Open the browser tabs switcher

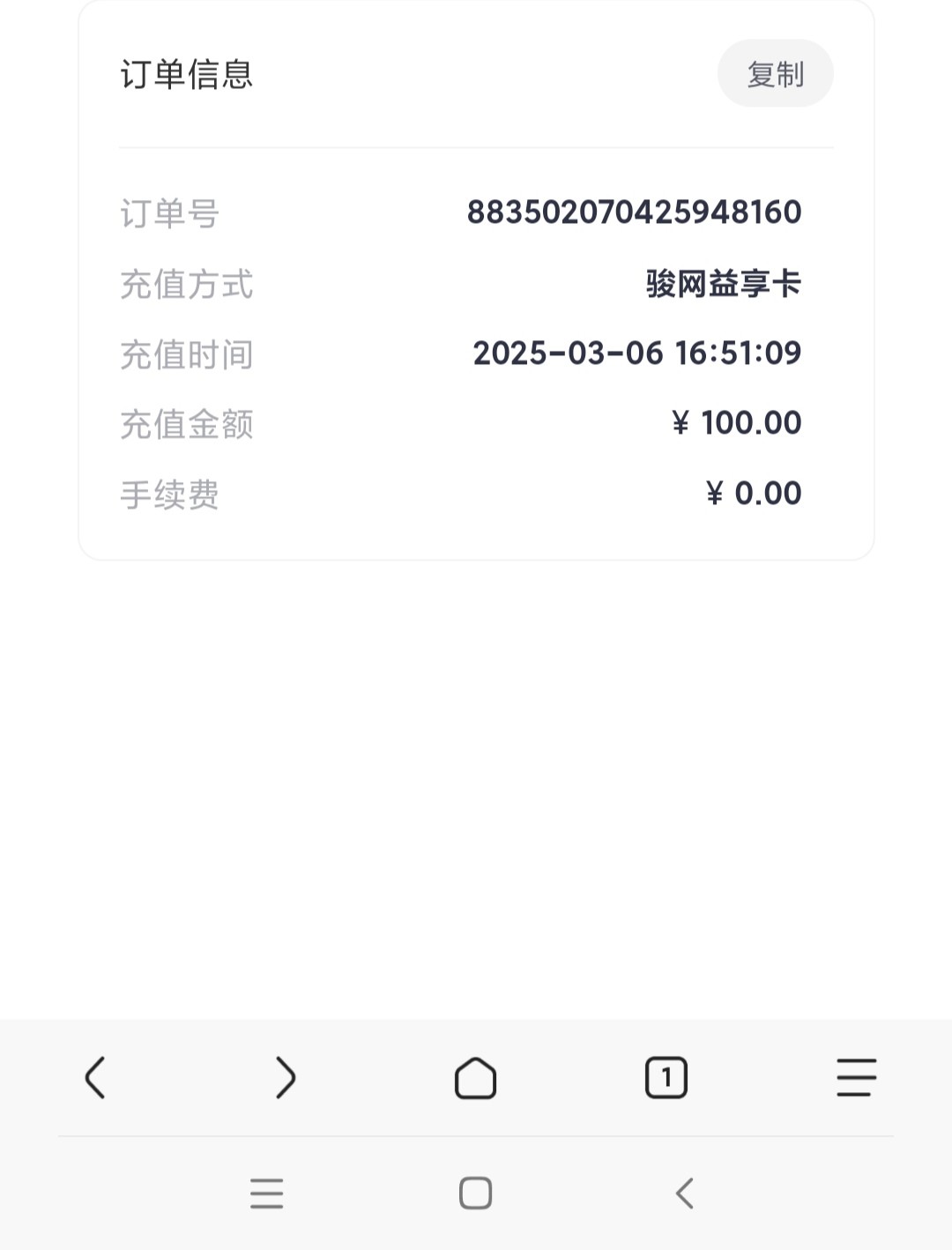point(666,1077)
